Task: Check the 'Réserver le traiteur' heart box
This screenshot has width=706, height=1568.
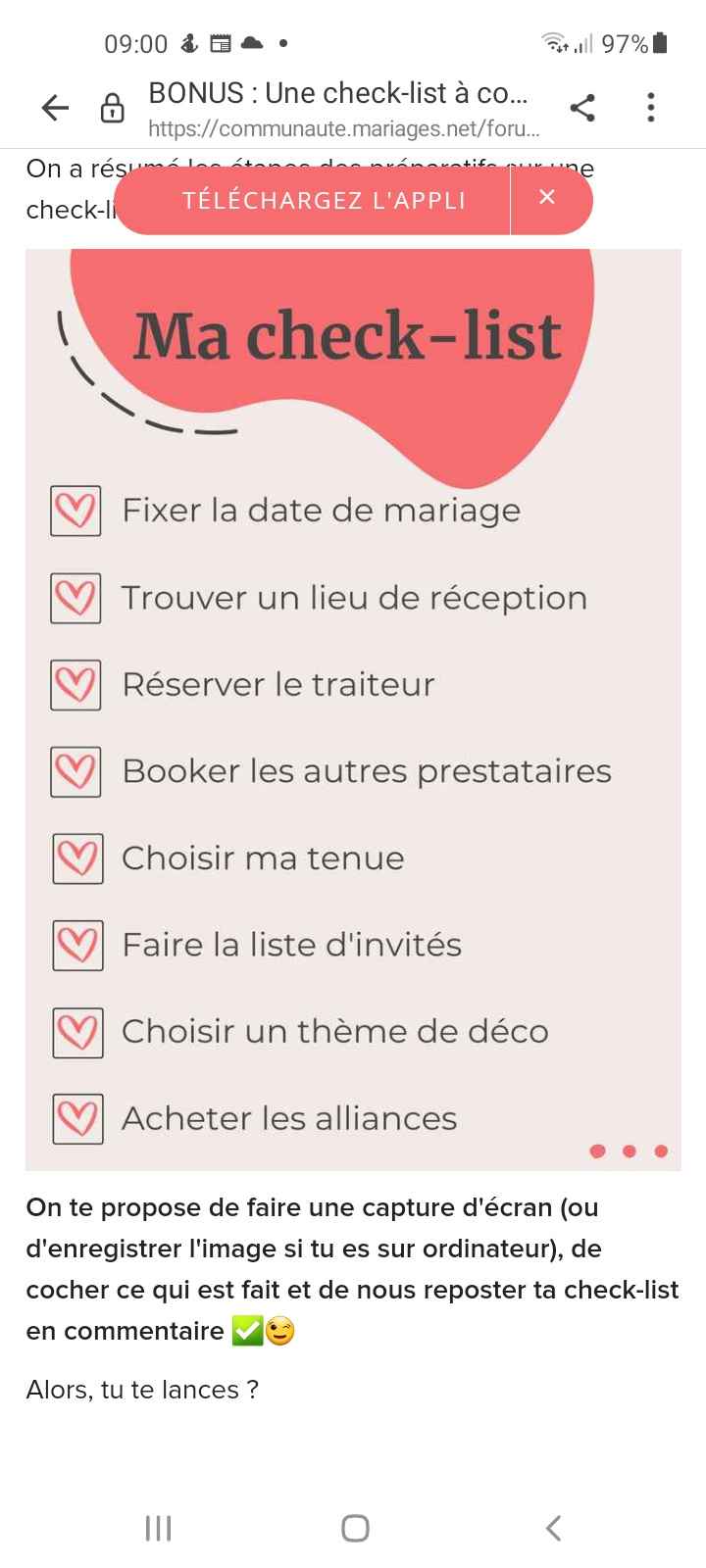Action: coord(76,685)
